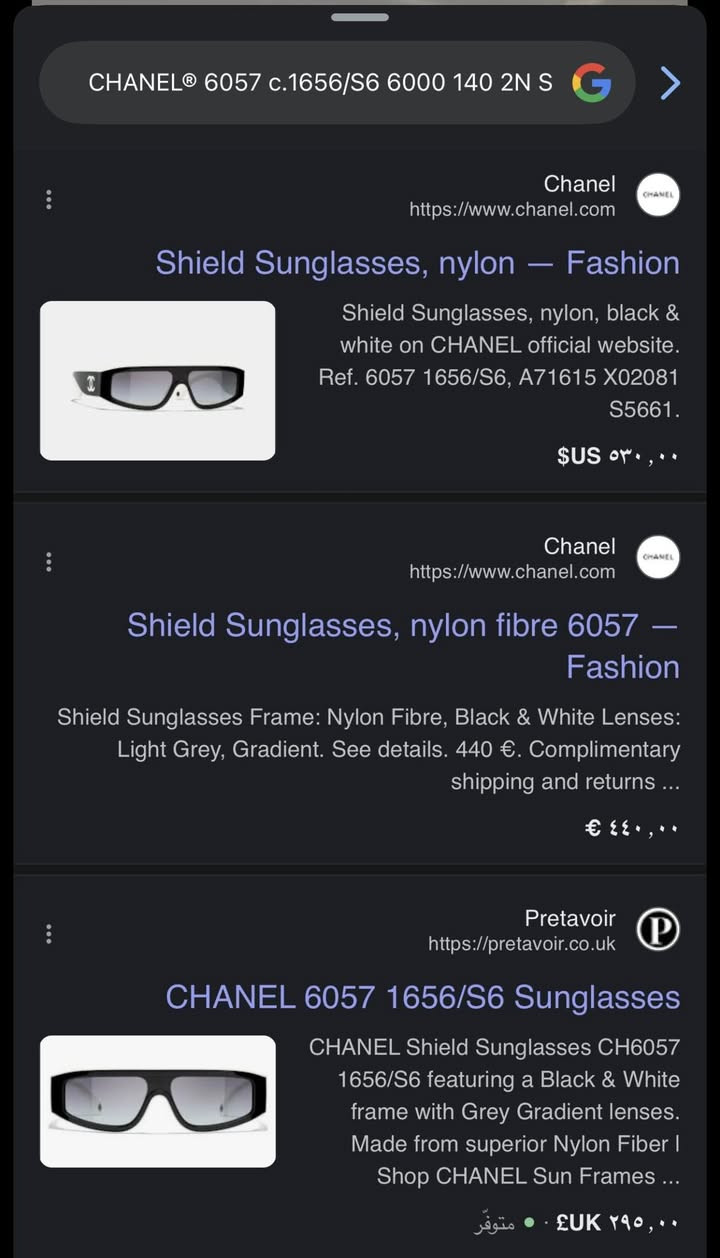Open the 'Shield Sunglasses, nylon — Fashion' result

[x=417, y=263]
